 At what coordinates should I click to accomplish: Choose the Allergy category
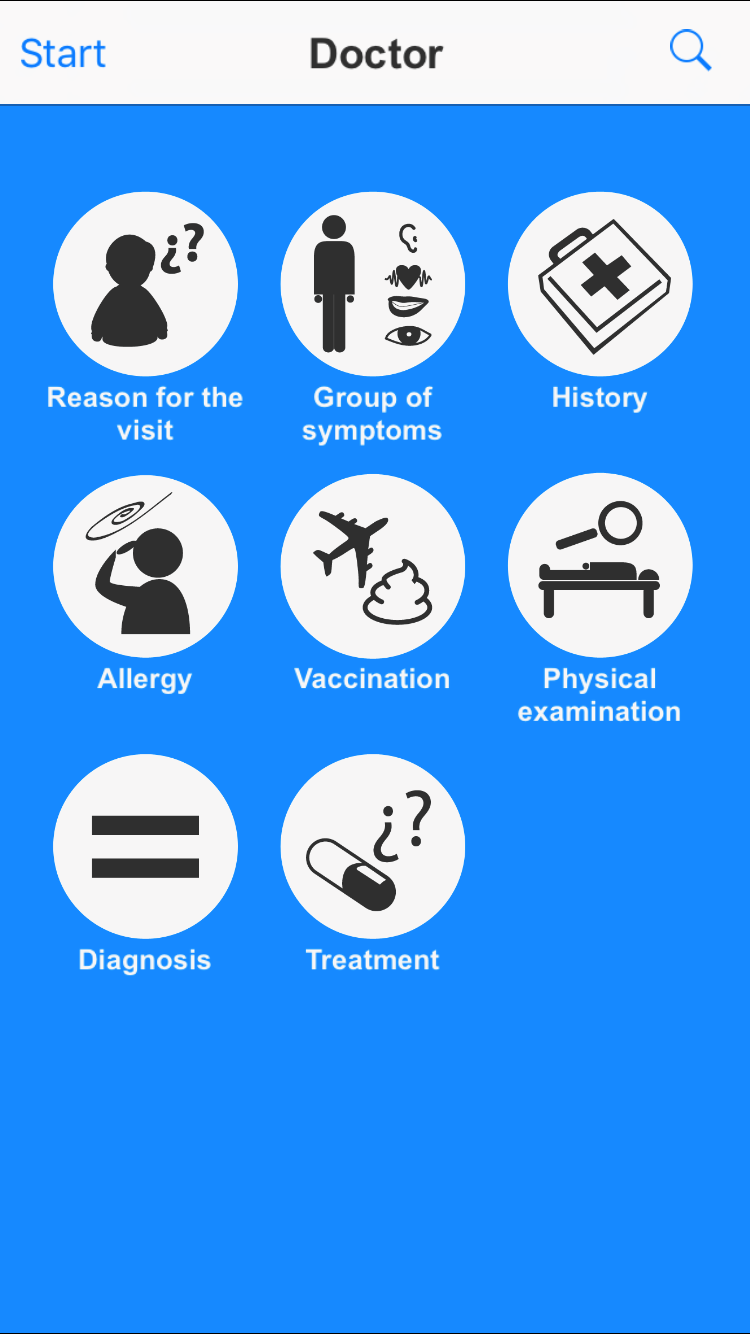point(145,566)
